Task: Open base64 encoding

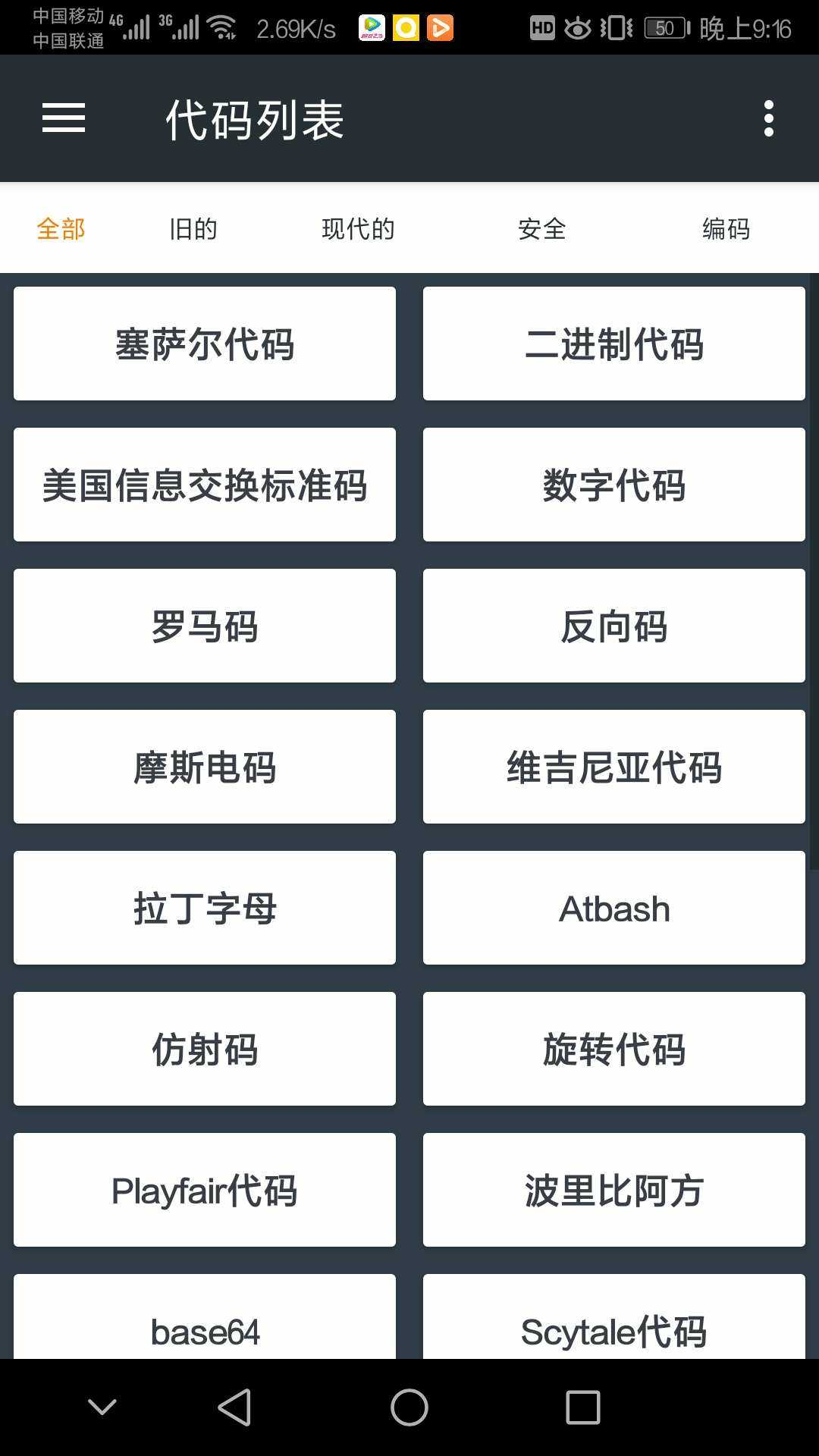Action: tap(205, 1316)
